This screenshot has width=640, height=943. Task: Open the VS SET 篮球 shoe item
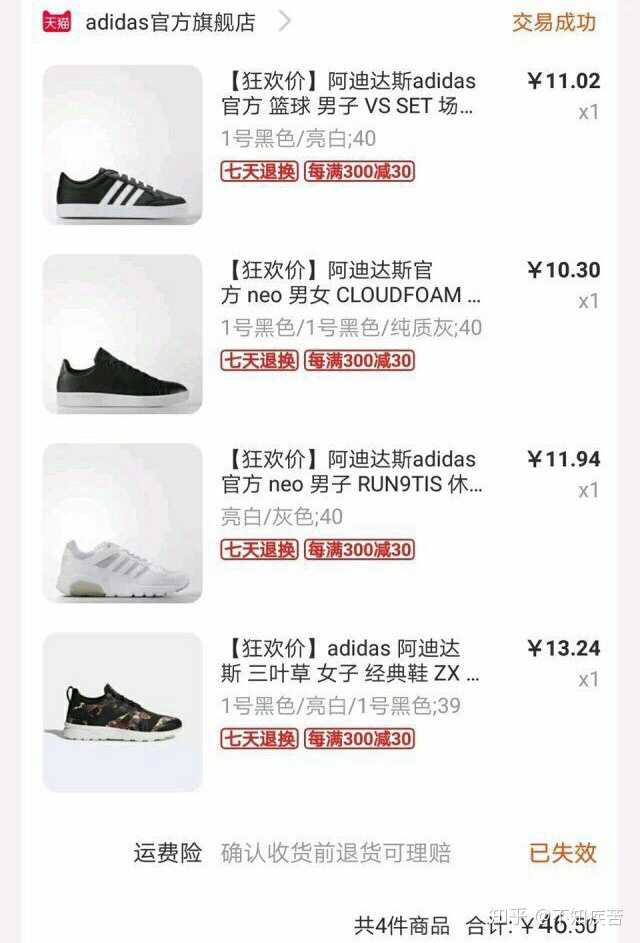(348, 93)
